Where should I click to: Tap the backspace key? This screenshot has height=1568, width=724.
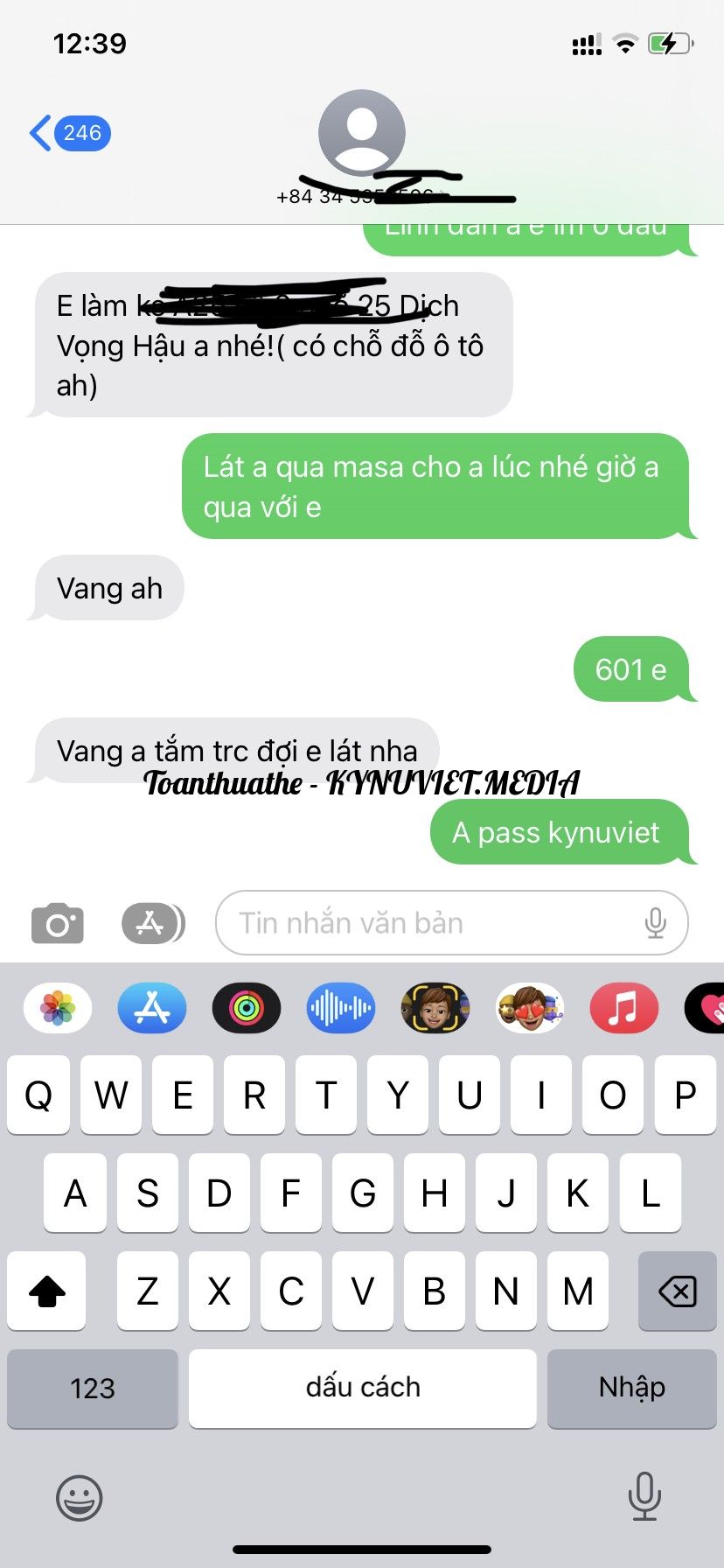pyautogui.click(x=677, y=1291)
